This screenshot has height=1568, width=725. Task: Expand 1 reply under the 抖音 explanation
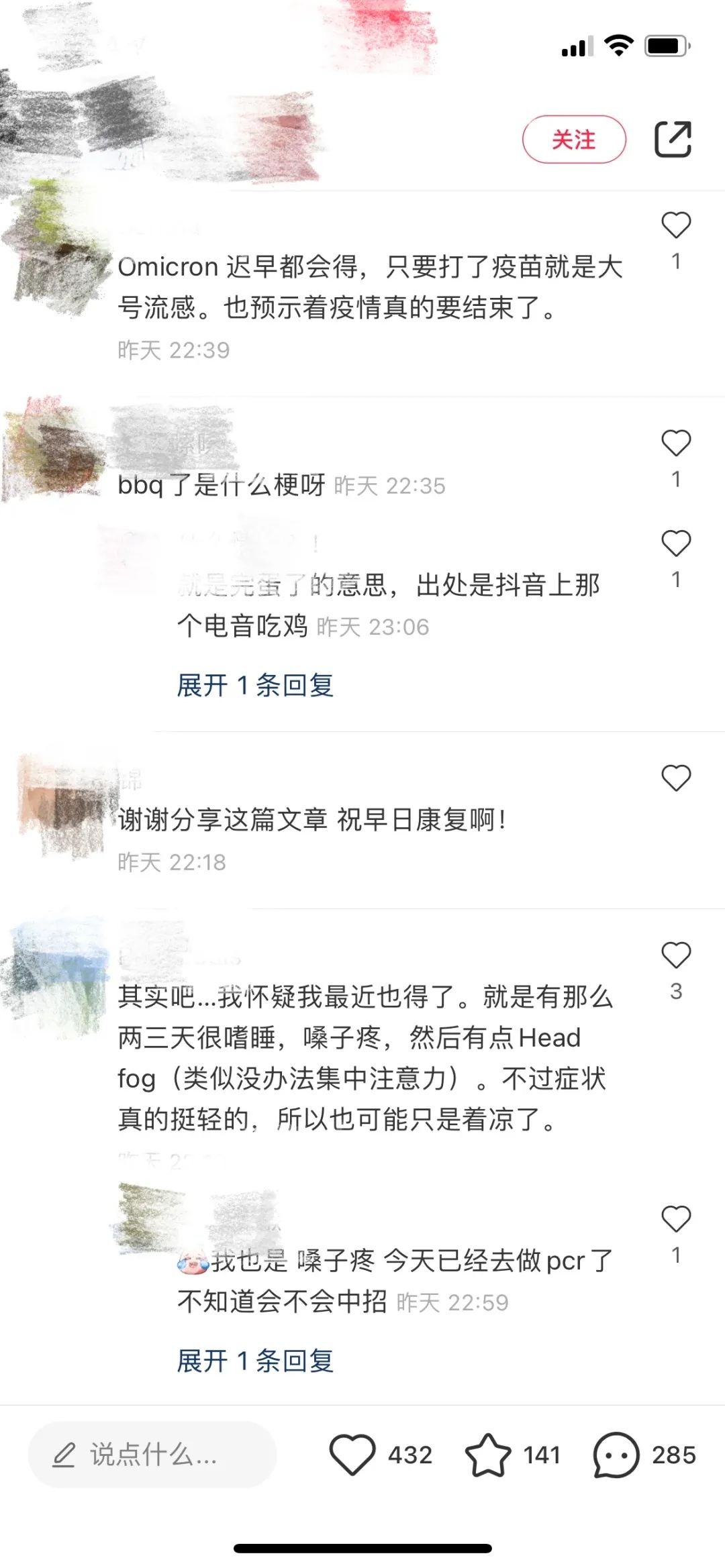coord(255,685)
